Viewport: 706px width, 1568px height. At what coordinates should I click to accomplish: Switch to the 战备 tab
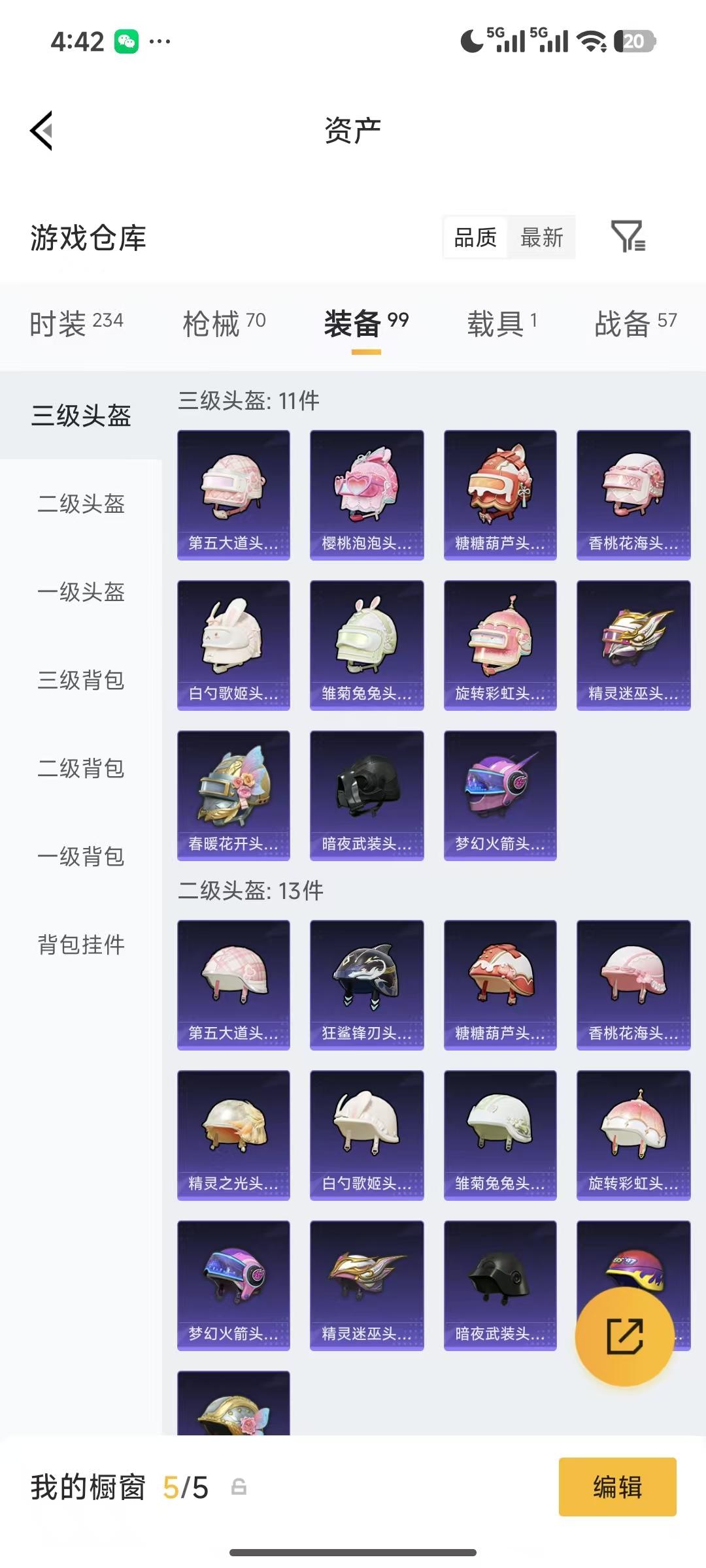635,323
